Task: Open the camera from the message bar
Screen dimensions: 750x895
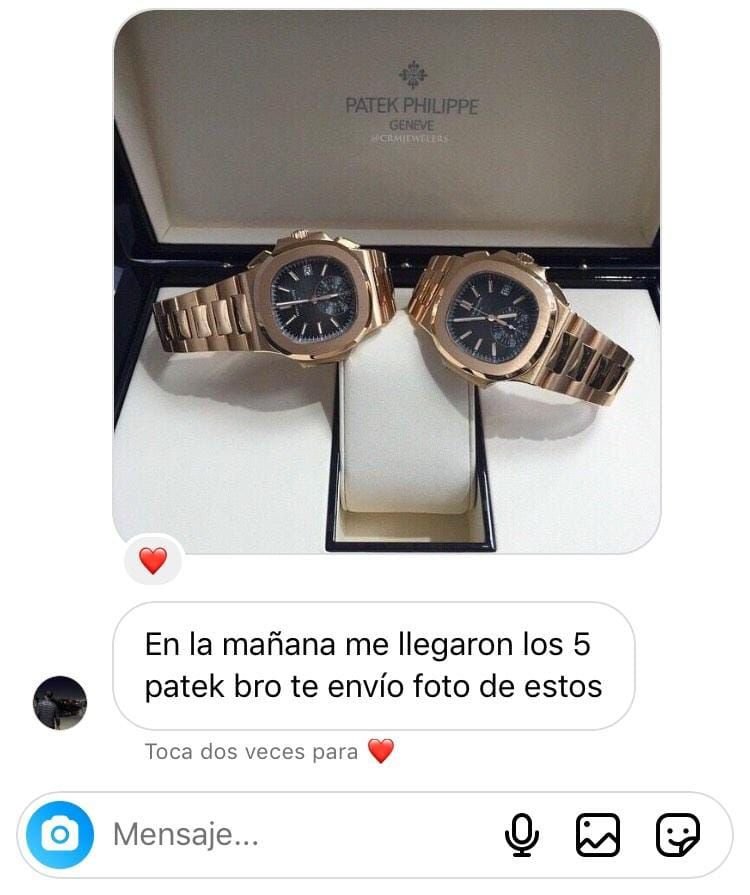Action: (60, 834)
